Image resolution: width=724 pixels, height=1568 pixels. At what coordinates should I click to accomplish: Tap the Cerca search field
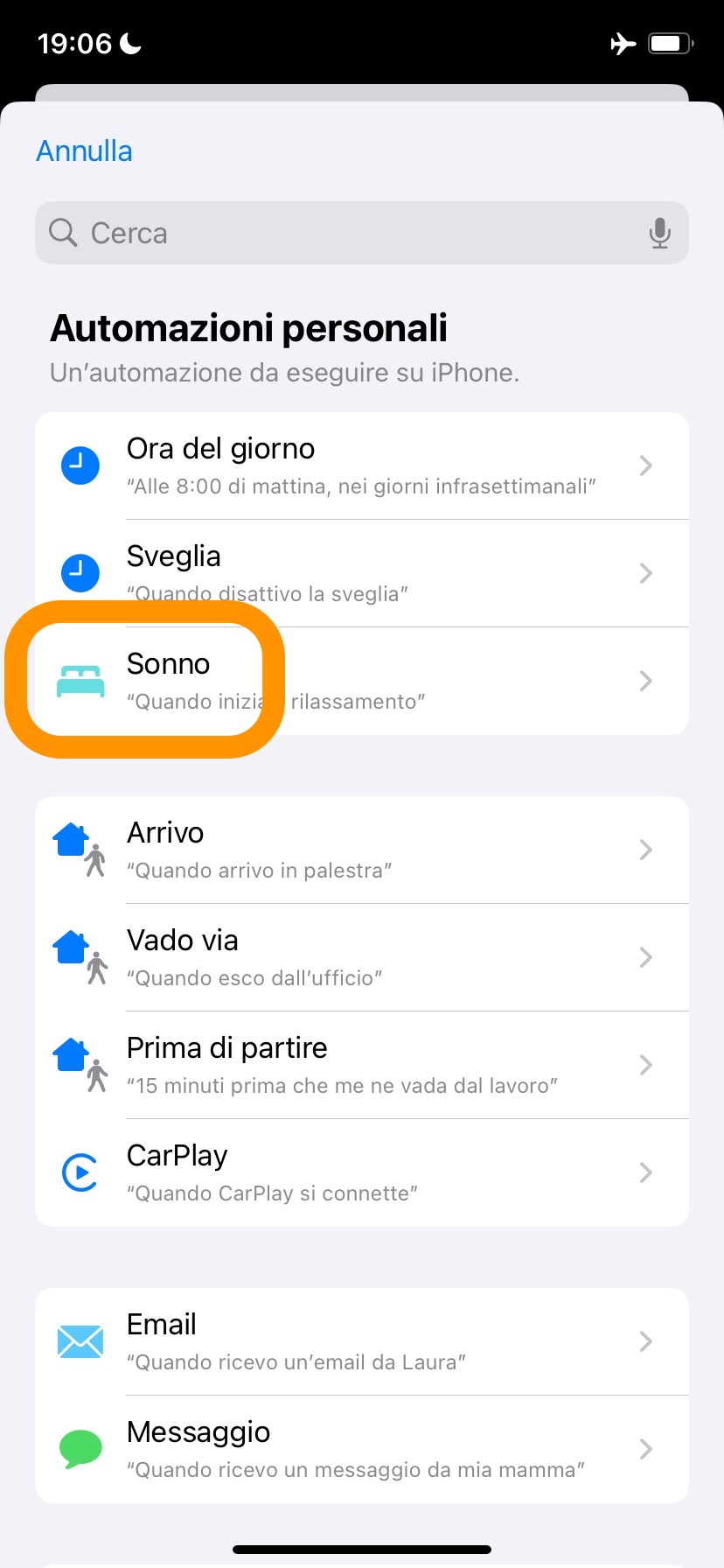click(x=350, y=233)
